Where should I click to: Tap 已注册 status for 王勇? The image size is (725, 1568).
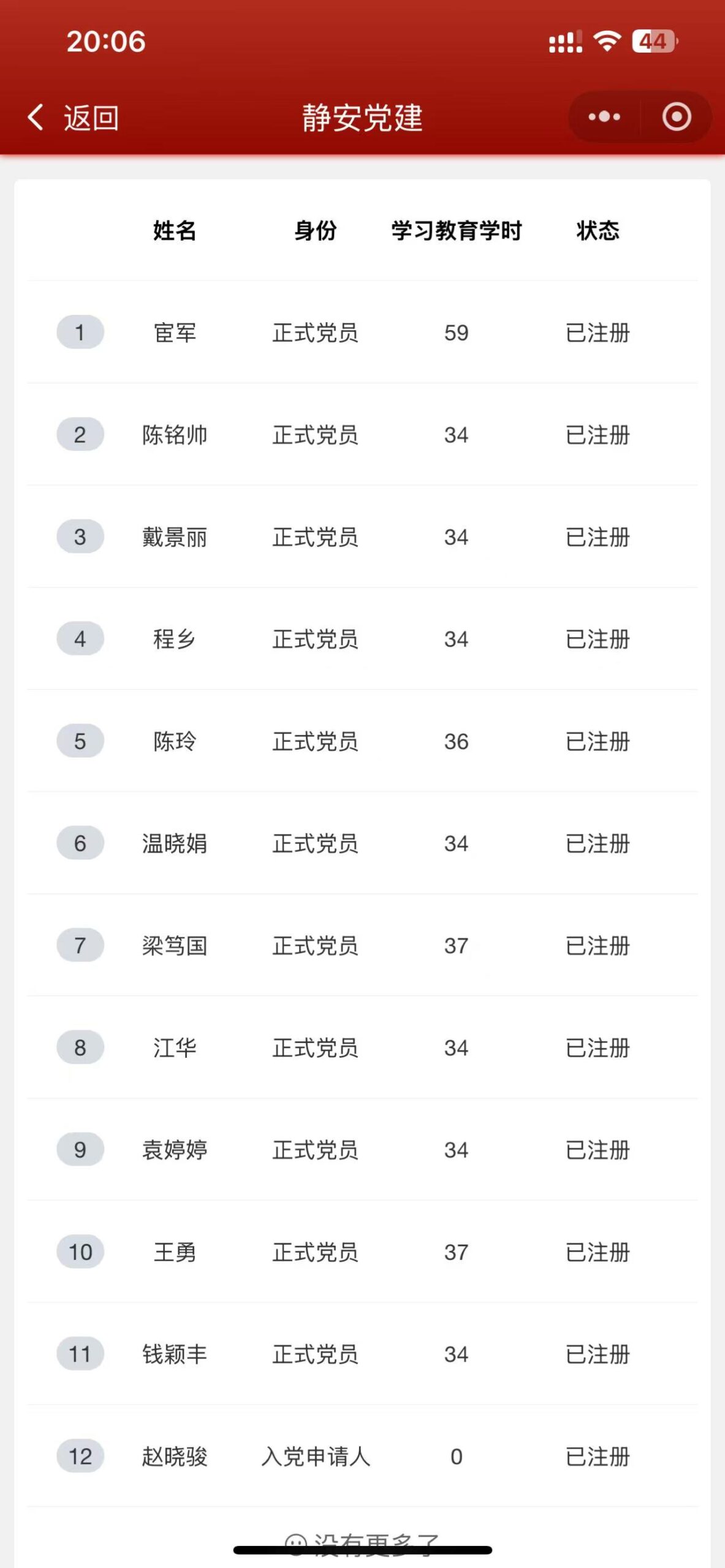(598, 1253)
